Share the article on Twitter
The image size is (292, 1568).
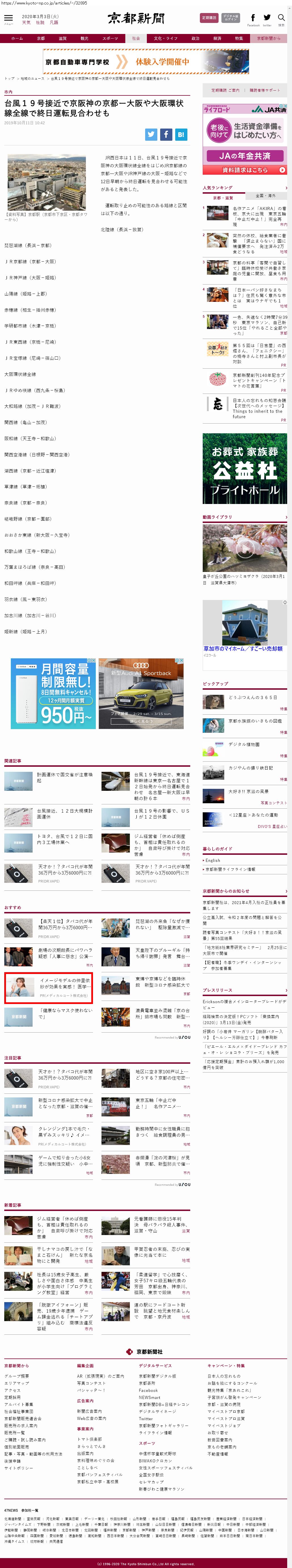click(151, 134)
